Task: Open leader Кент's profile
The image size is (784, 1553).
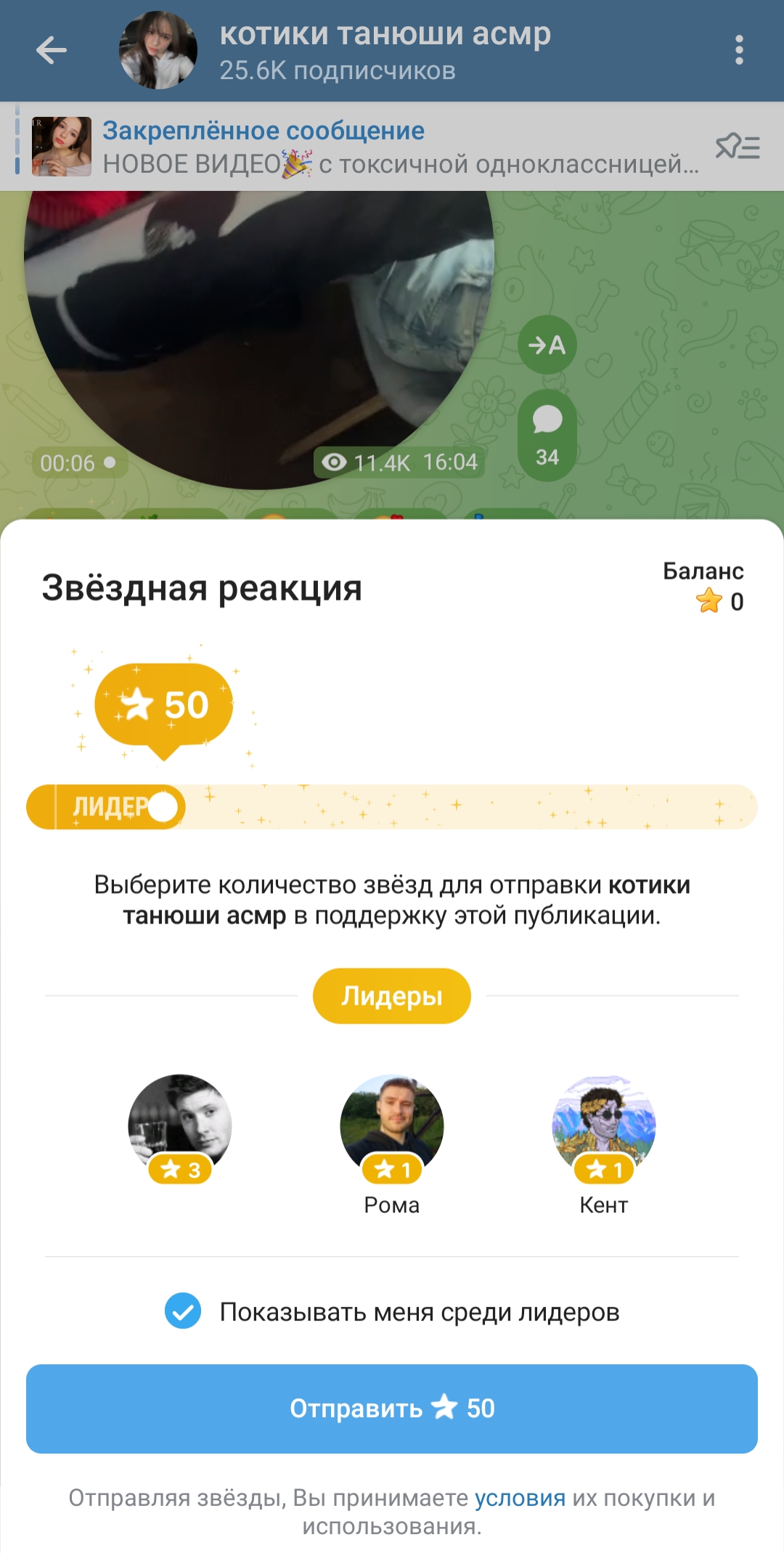Action: tap(604, 1145)
